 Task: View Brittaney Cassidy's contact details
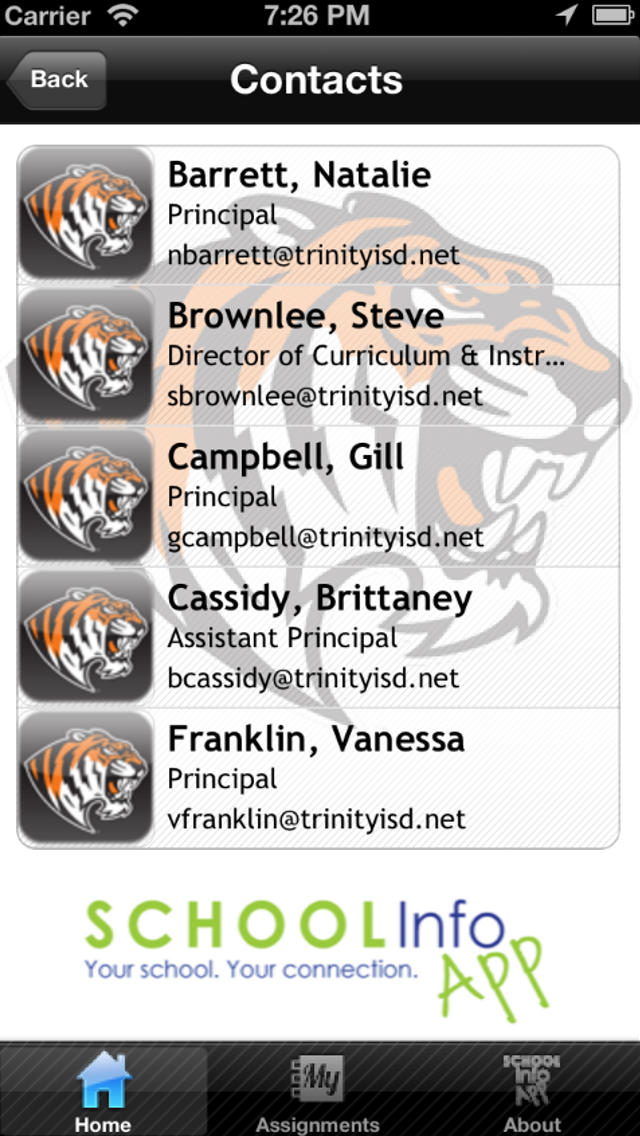tap(318, 638)
